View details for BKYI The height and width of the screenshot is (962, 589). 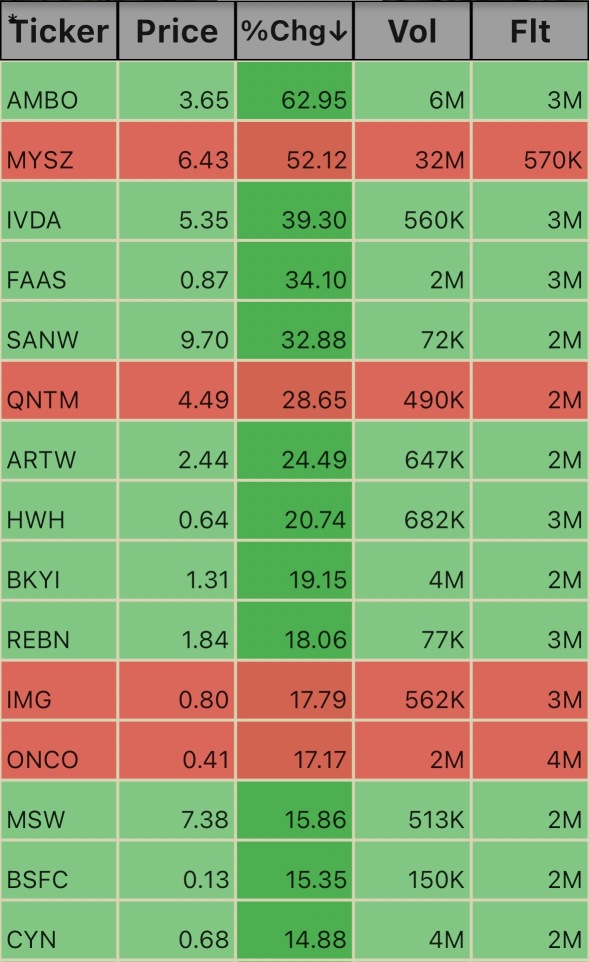pos(294,571)
